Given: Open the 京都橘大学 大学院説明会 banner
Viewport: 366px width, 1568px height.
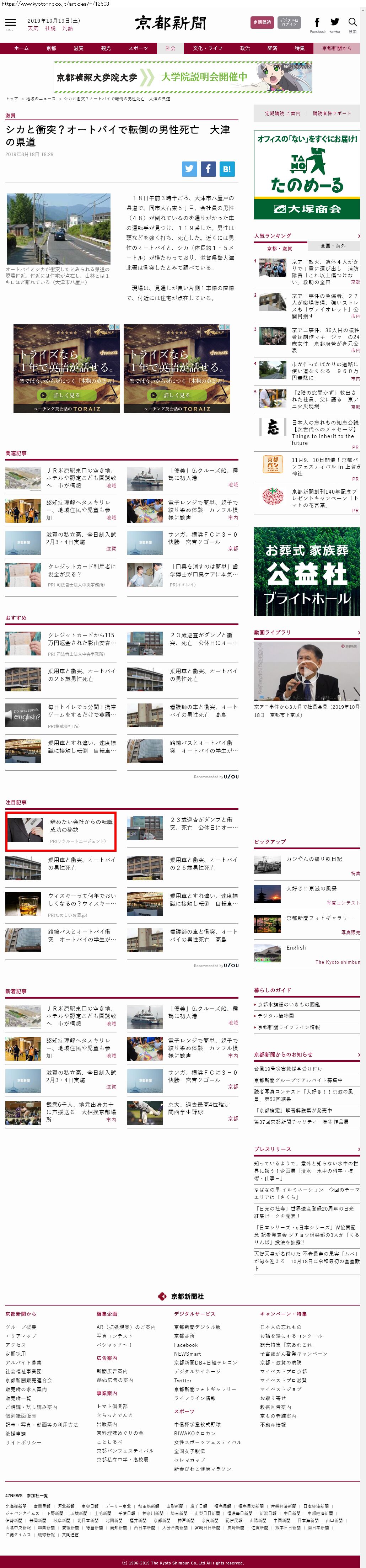Looking at the screenshot, I should pyautogui.click(x=183, y=77).
